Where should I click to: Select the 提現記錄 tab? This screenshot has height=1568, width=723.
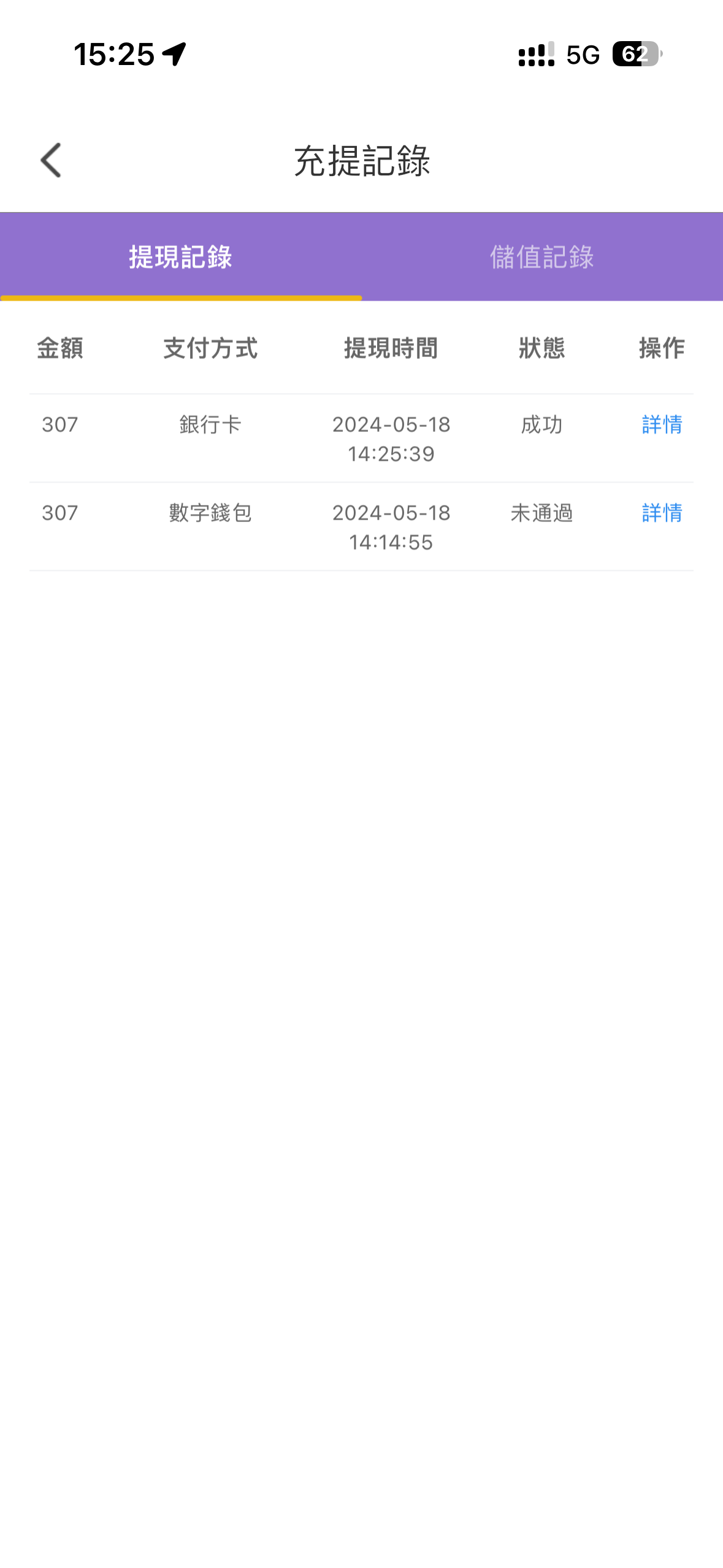point(180,257)
